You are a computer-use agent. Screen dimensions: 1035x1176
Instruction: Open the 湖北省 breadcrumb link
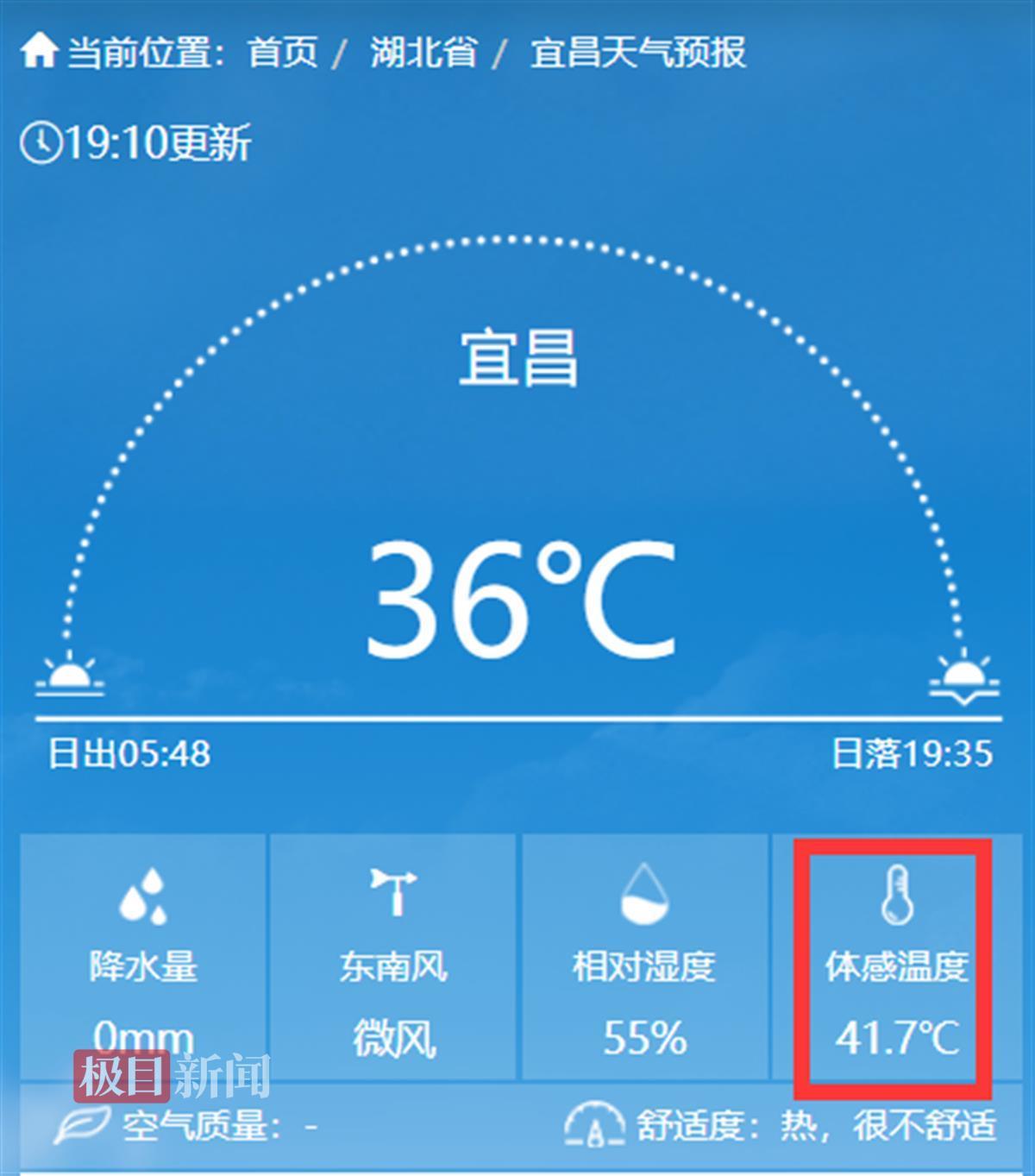423,52
